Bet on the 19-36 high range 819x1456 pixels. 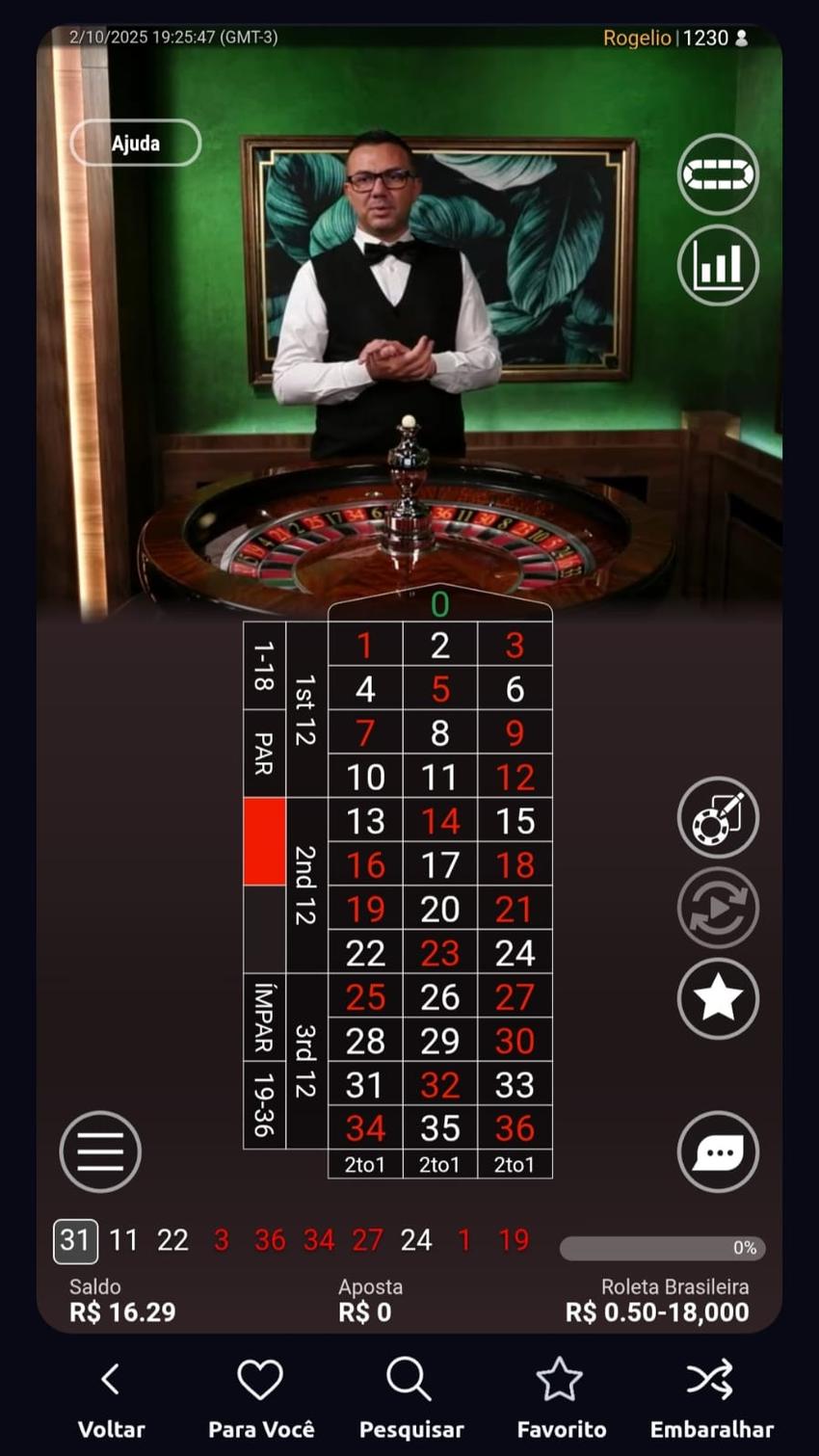click(264, 1104)
